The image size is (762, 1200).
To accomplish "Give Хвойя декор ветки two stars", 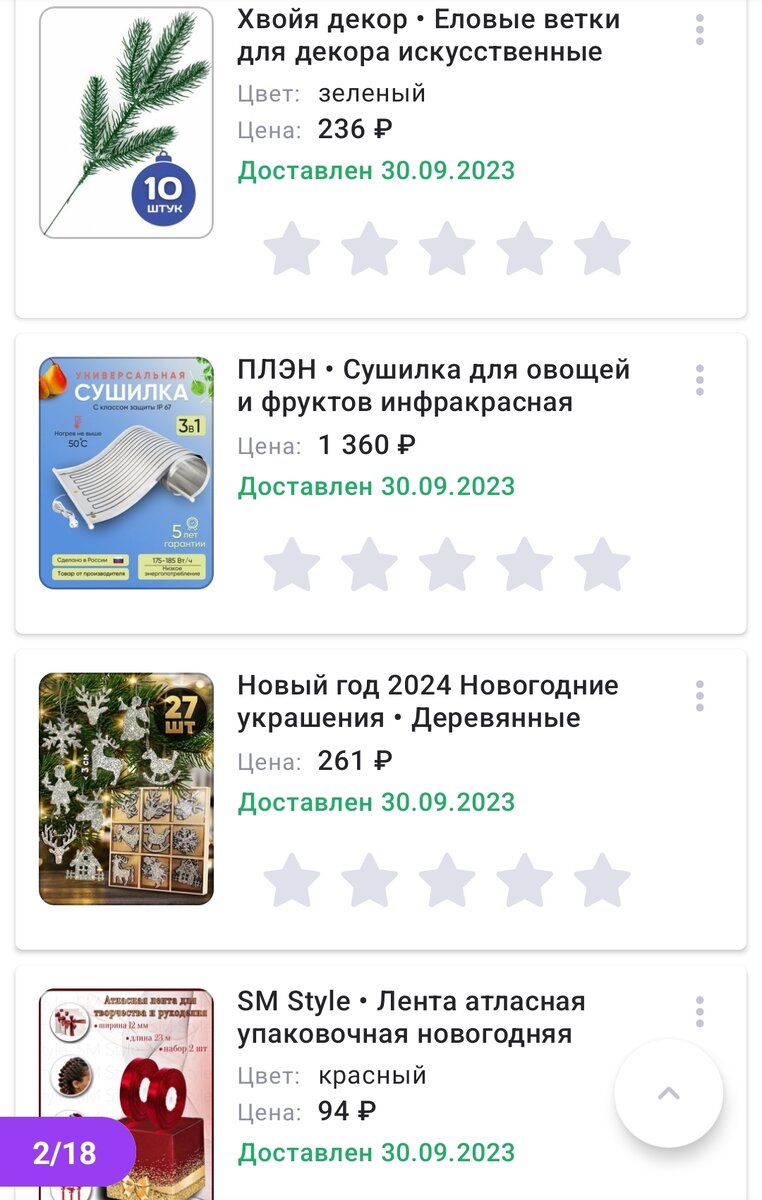I will [x=369, y=249].
